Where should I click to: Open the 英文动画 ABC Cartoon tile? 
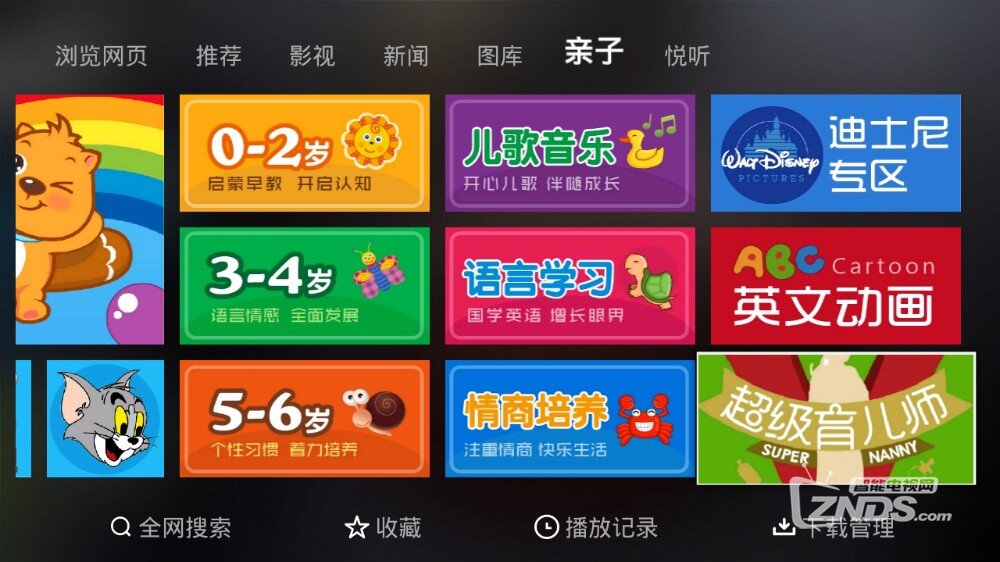(x=835, y=286)
